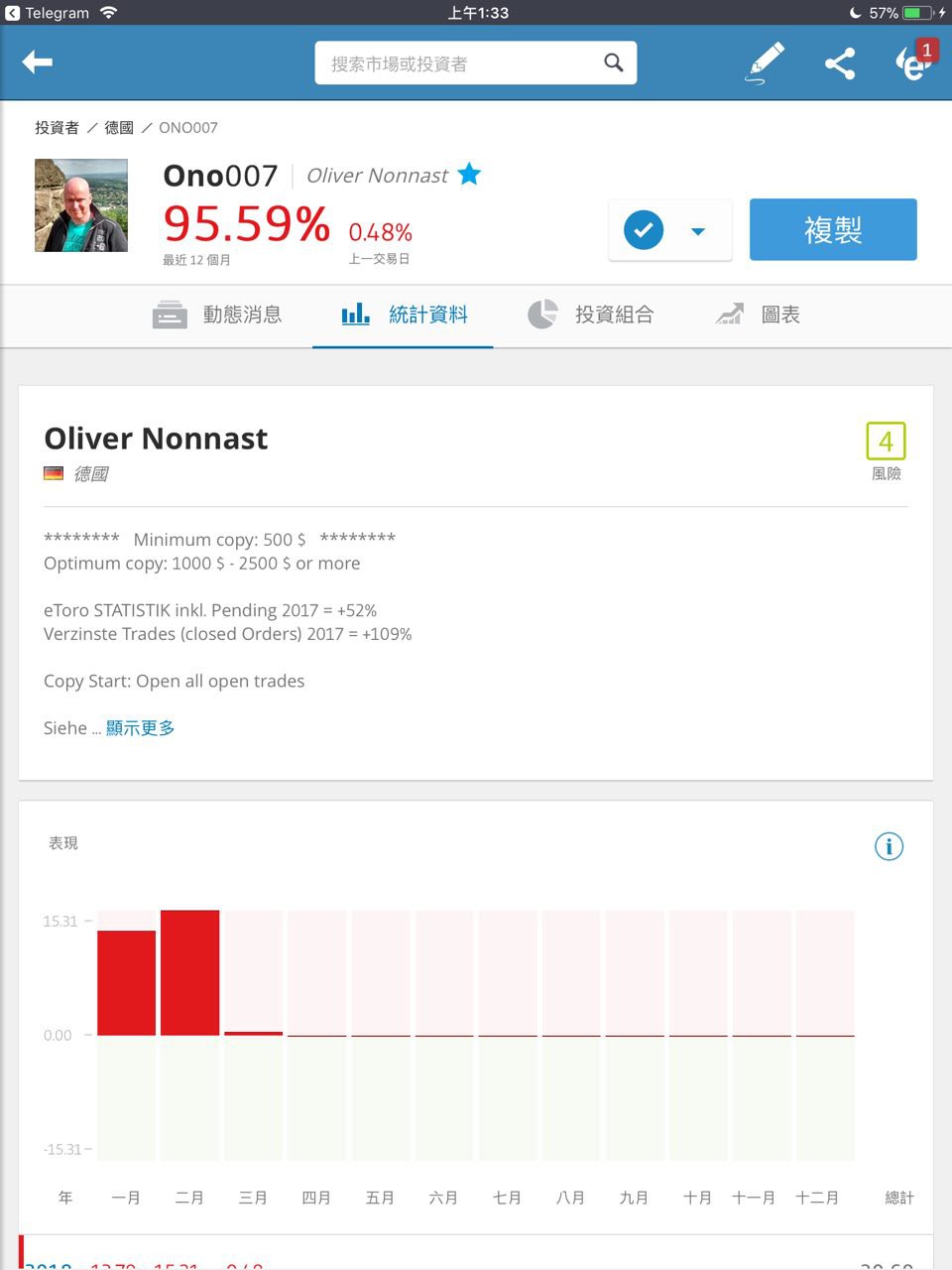The height and width of the screenshot is (1270, 952).
Task: Open Ono007's profile photo
Action: tap(81, 205)
